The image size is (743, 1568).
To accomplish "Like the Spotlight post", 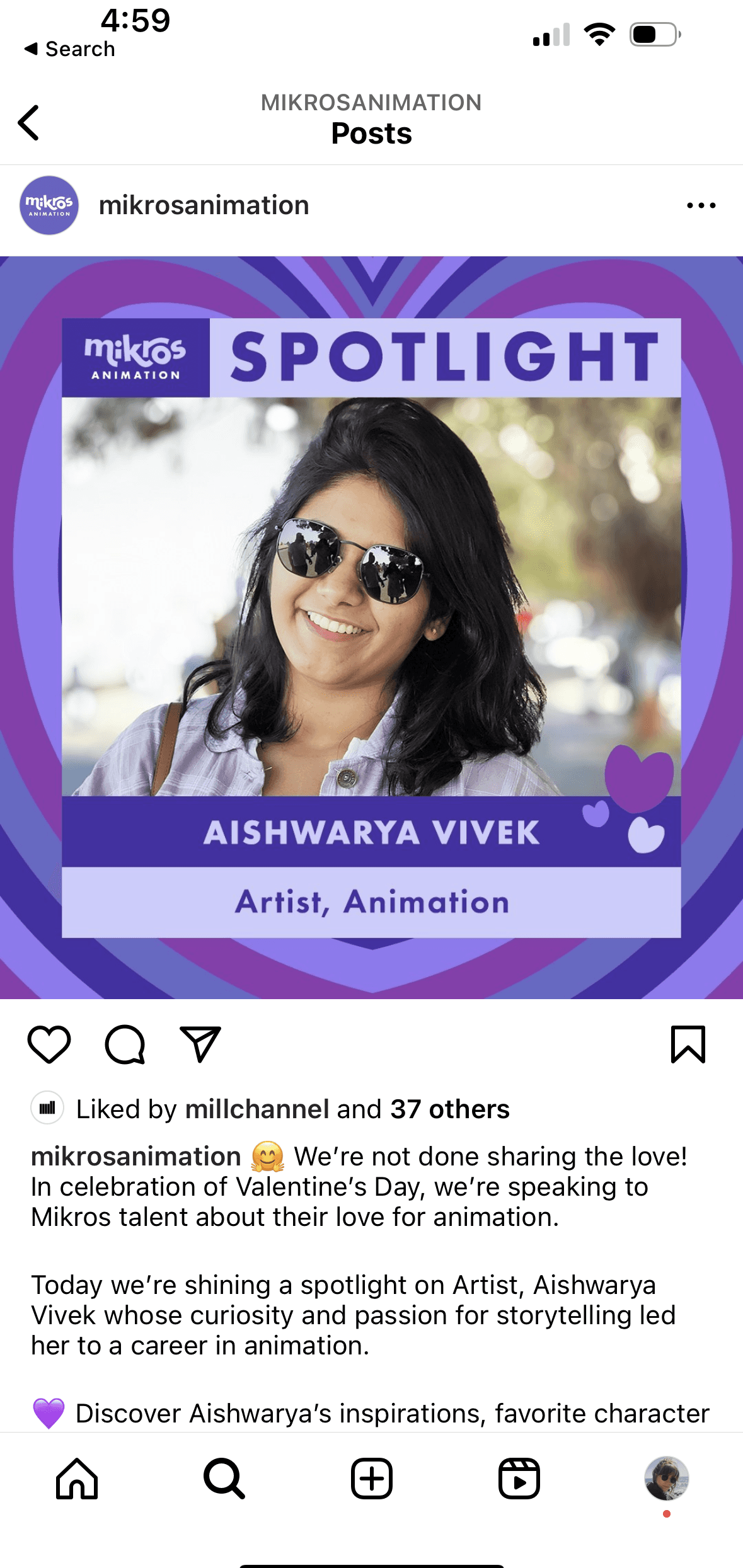I will click(x=49, y=1044).
